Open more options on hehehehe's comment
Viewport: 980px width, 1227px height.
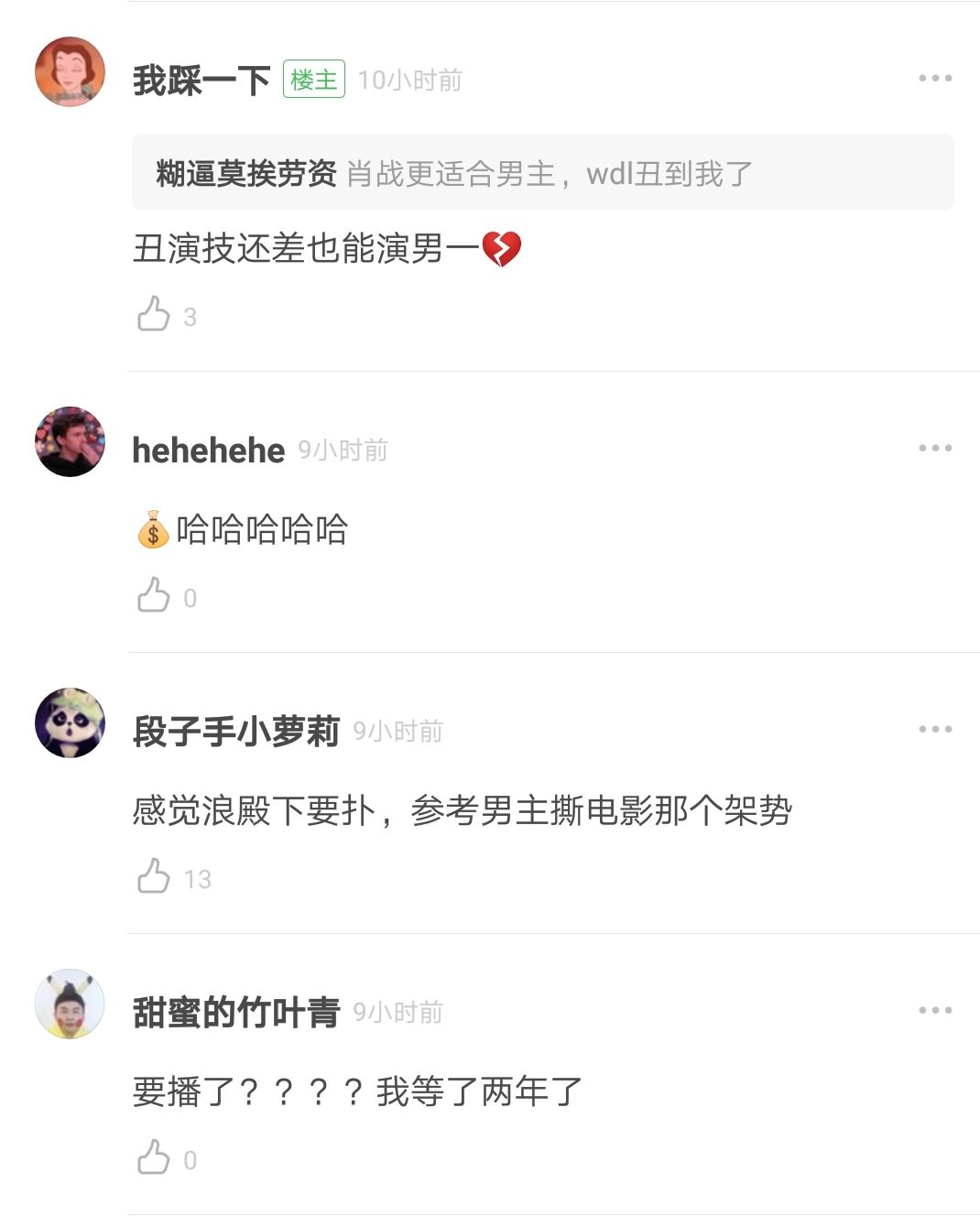click(x=935, y=449)
